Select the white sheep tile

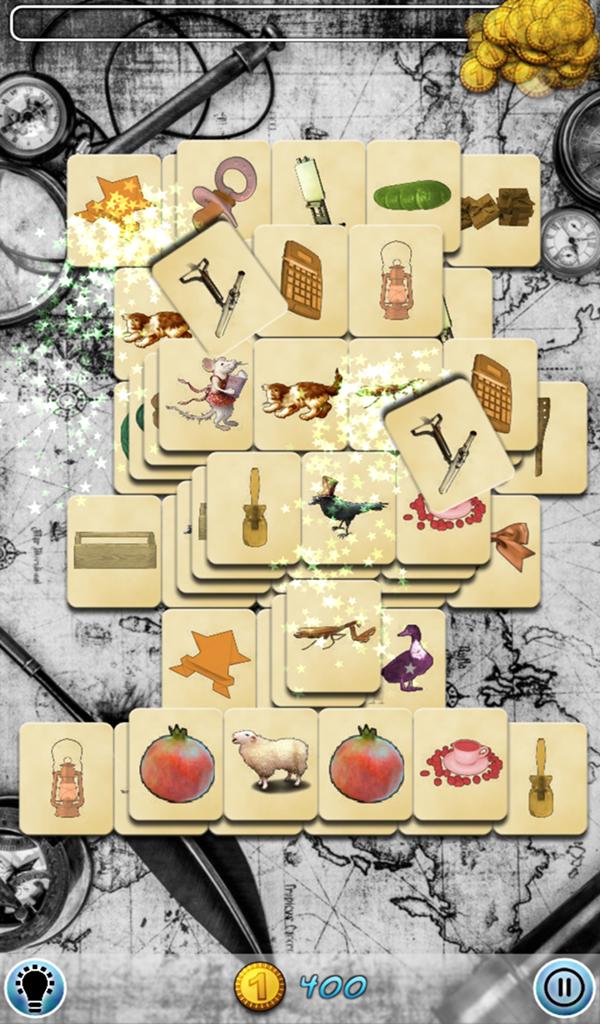(x=270, y=760)
